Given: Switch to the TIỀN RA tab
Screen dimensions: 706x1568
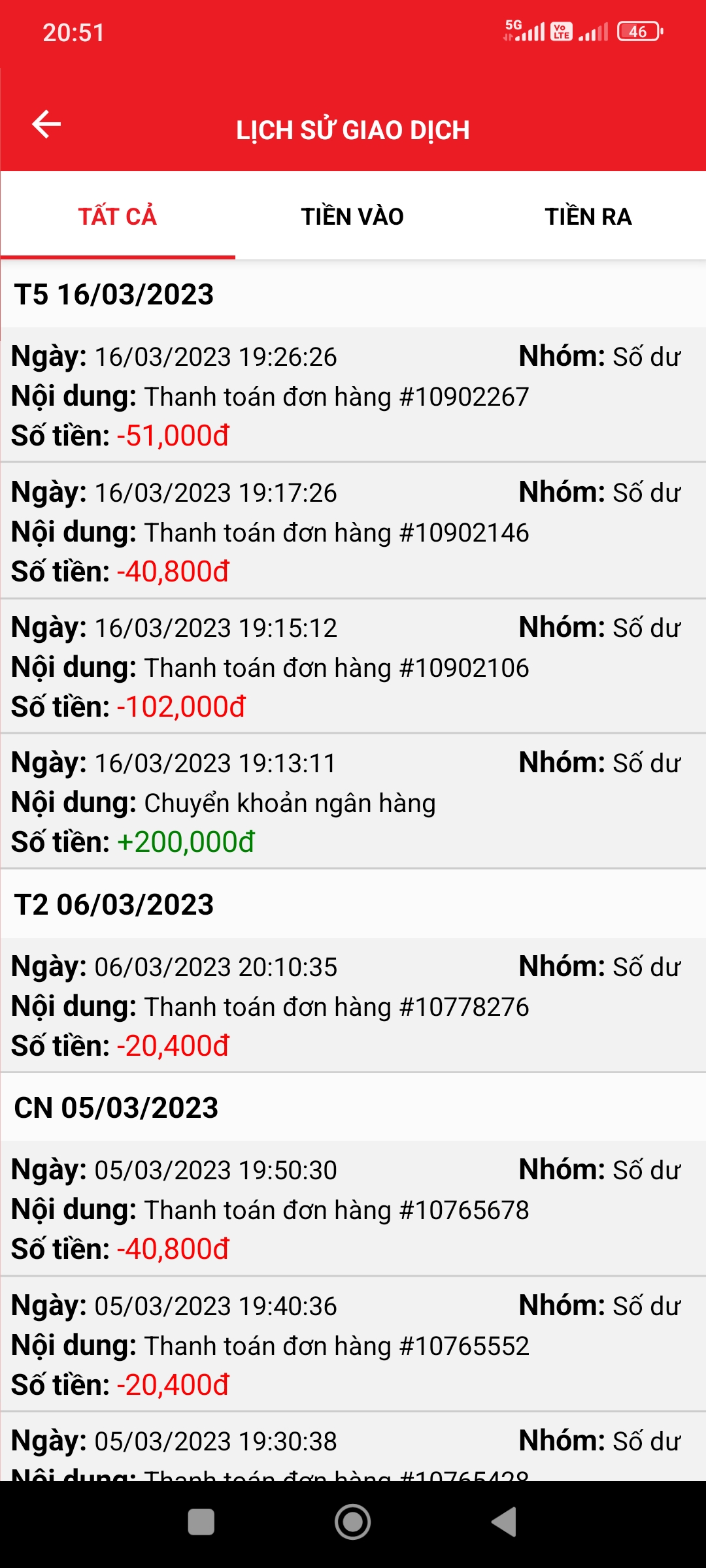Looking at the screenshot, I should click(x=588, y=216).
